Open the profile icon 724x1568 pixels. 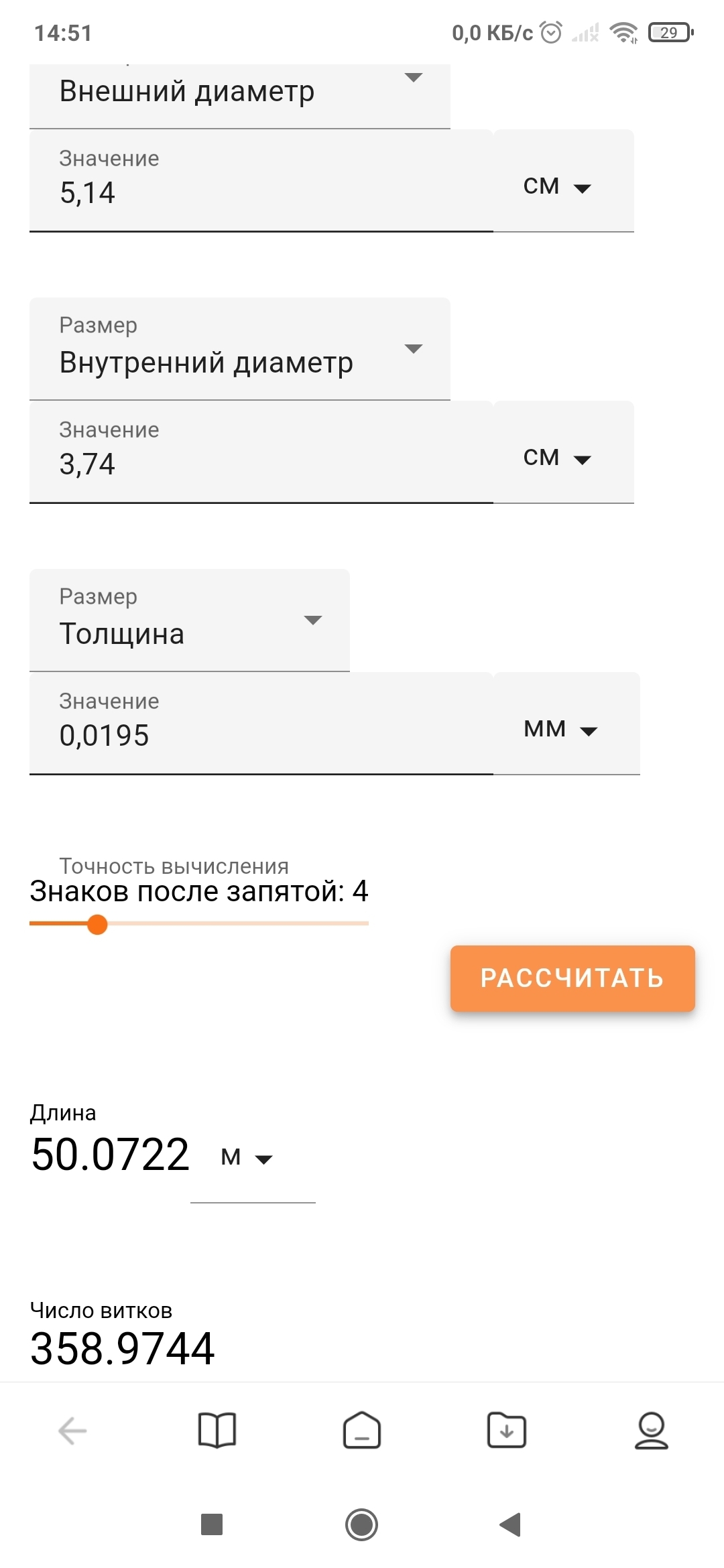coord(652,1431)
